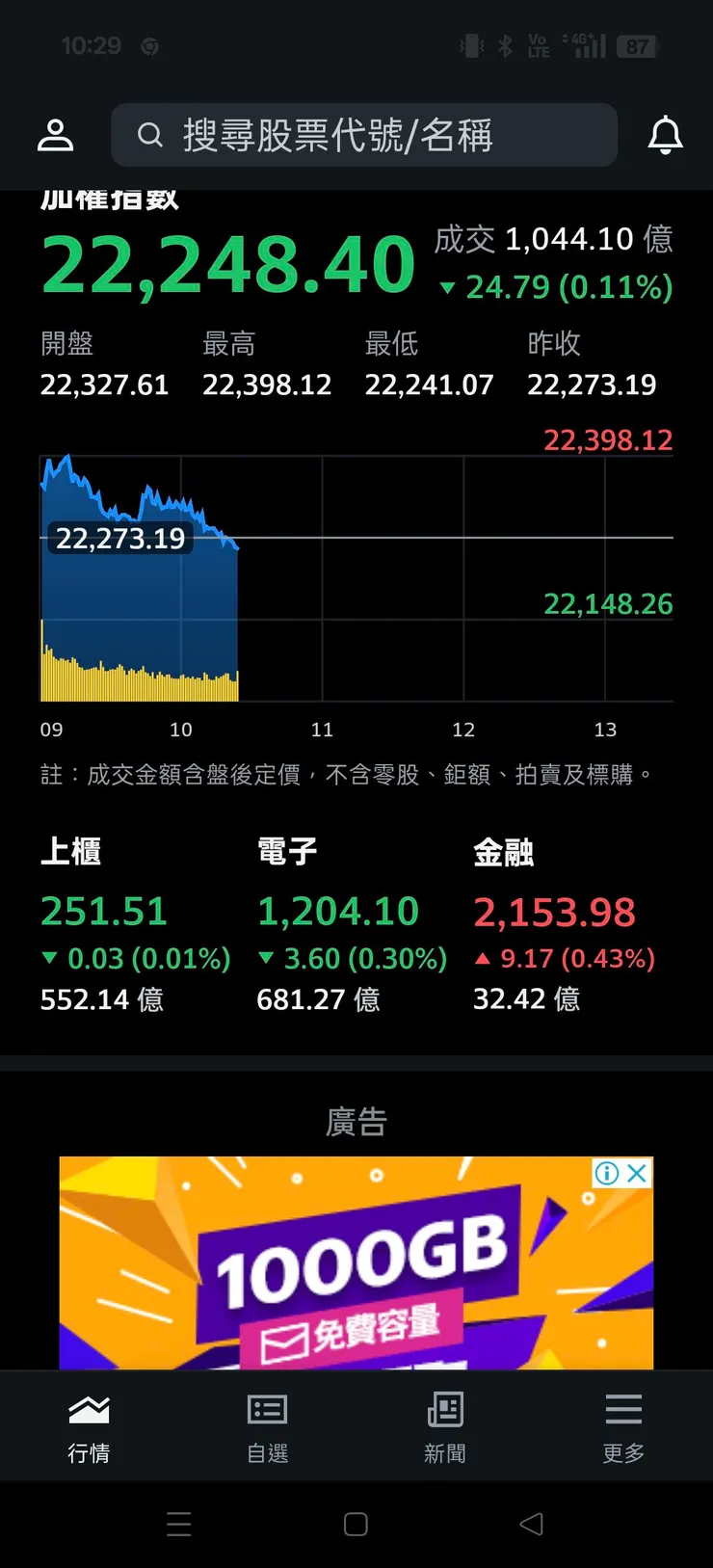Open the notification bell
Viewport: 713px width, 1568px height.
point(665,135)
